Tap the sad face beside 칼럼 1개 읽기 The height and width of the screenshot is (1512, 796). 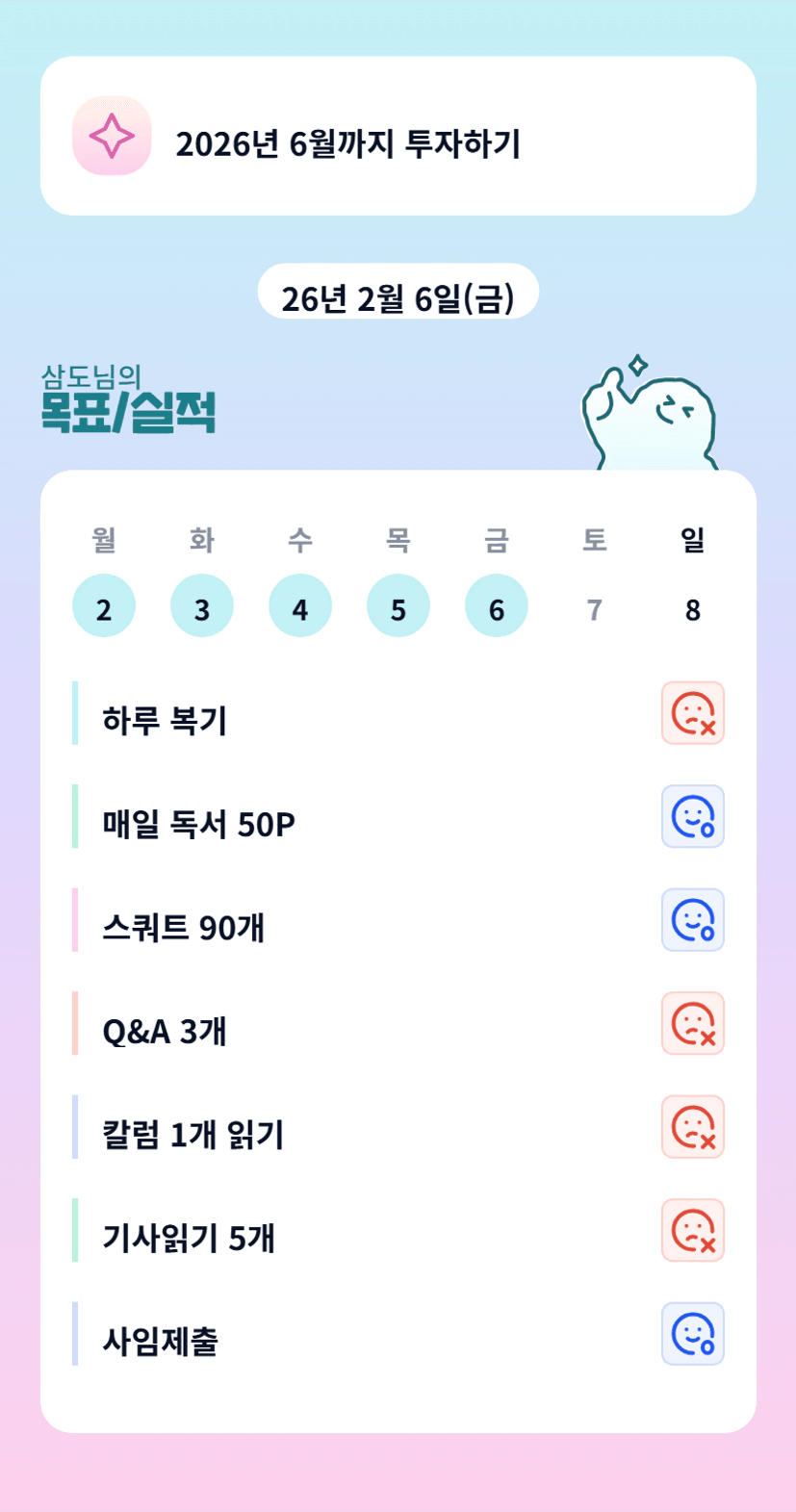693,1127
